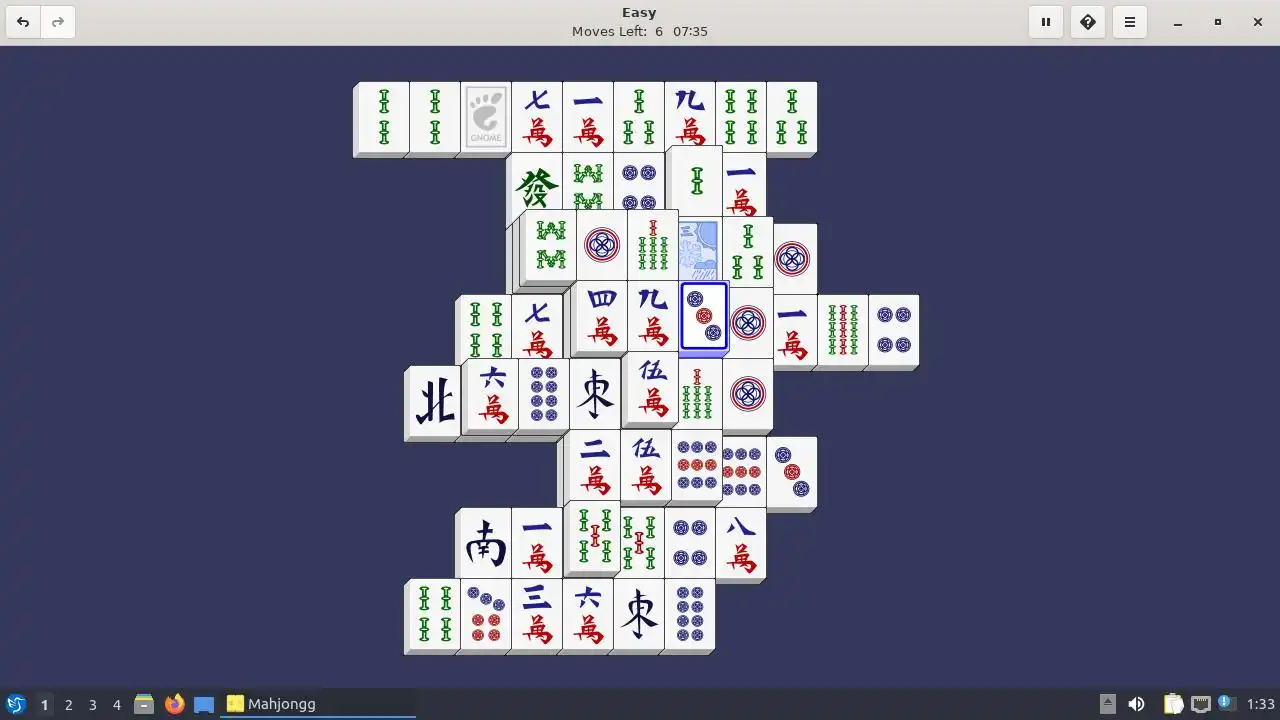Screen dimensions: 1280x720
Task: Focus Mahjongg from the taskbar
Action: 318,704
